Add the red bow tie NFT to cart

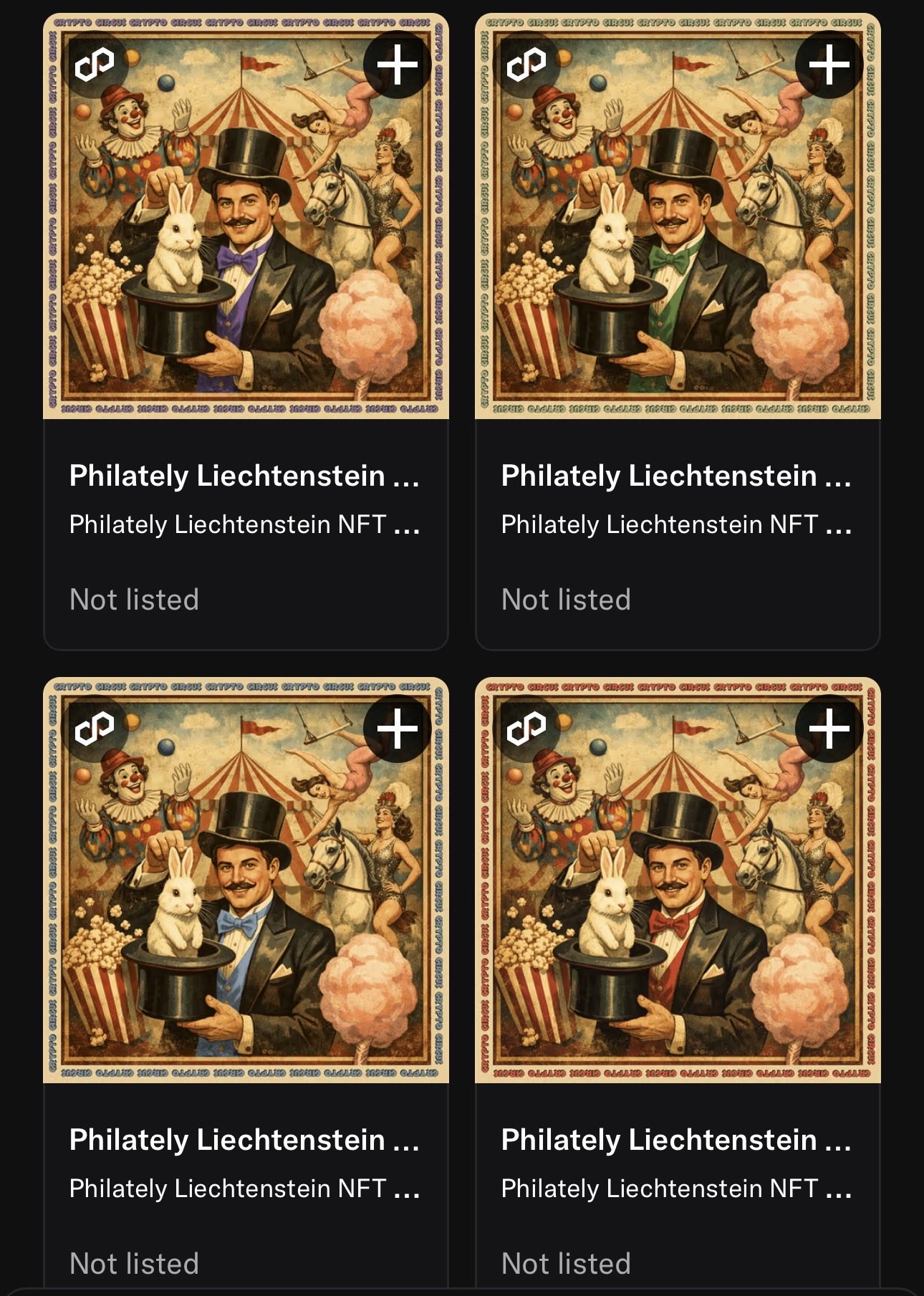point(829,729)
